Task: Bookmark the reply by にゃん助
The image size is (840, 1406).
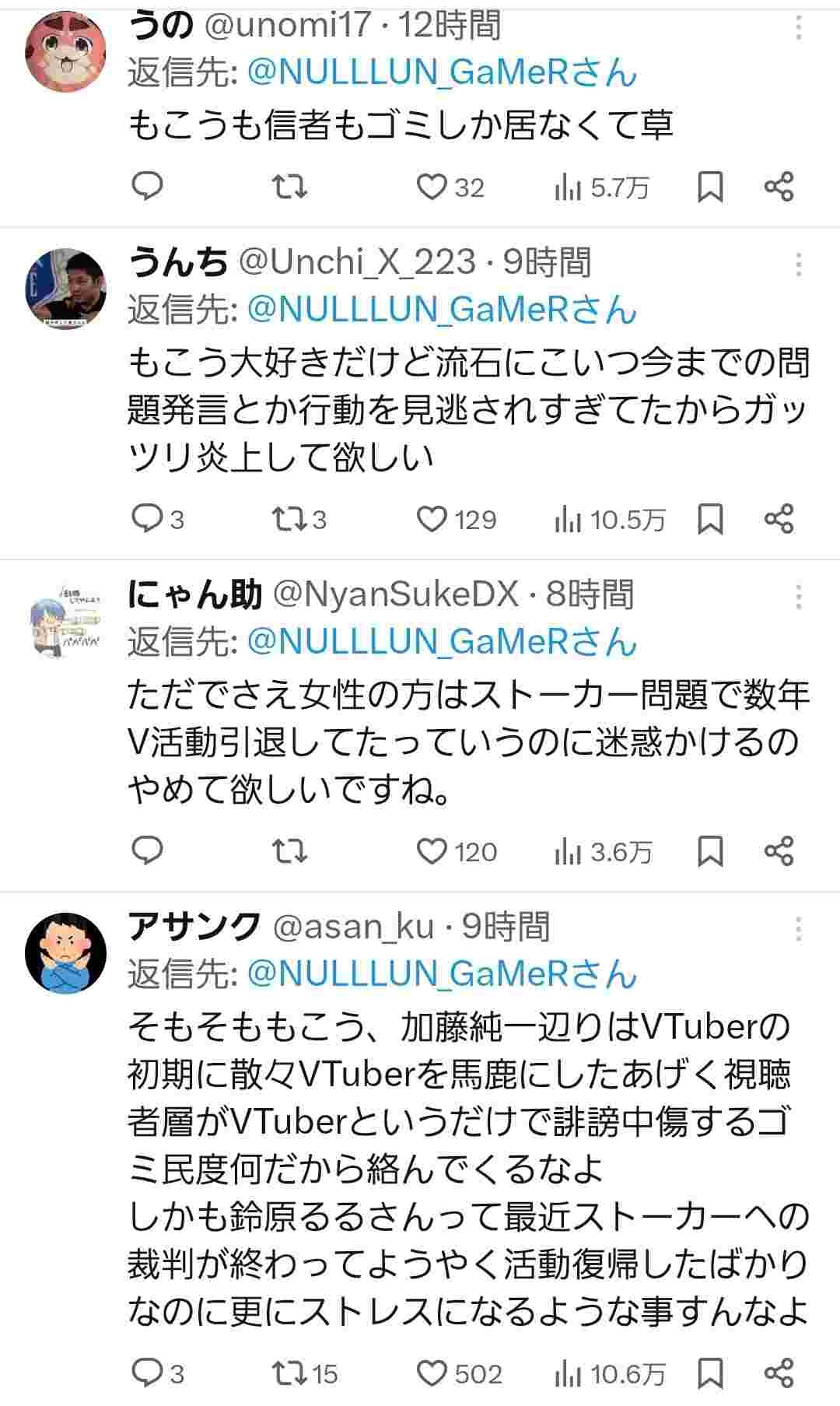Action: pyautogui.click(x=710, y=851)
